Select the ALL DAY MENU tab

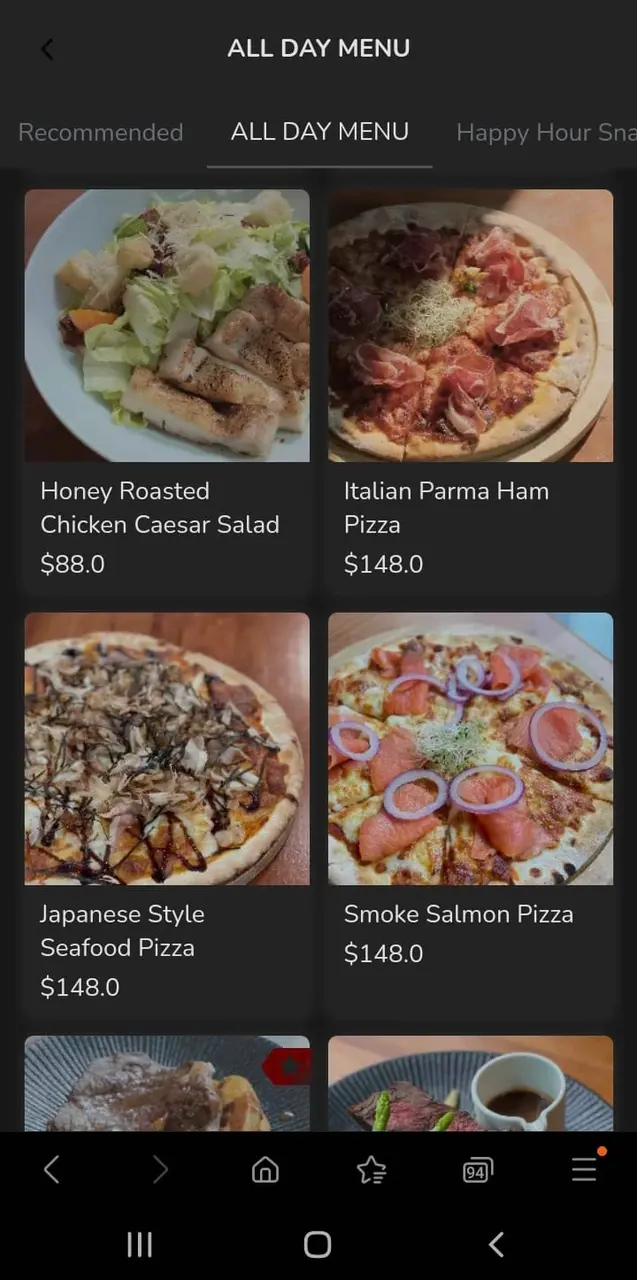pyautogui.click(x=319, y=132)
